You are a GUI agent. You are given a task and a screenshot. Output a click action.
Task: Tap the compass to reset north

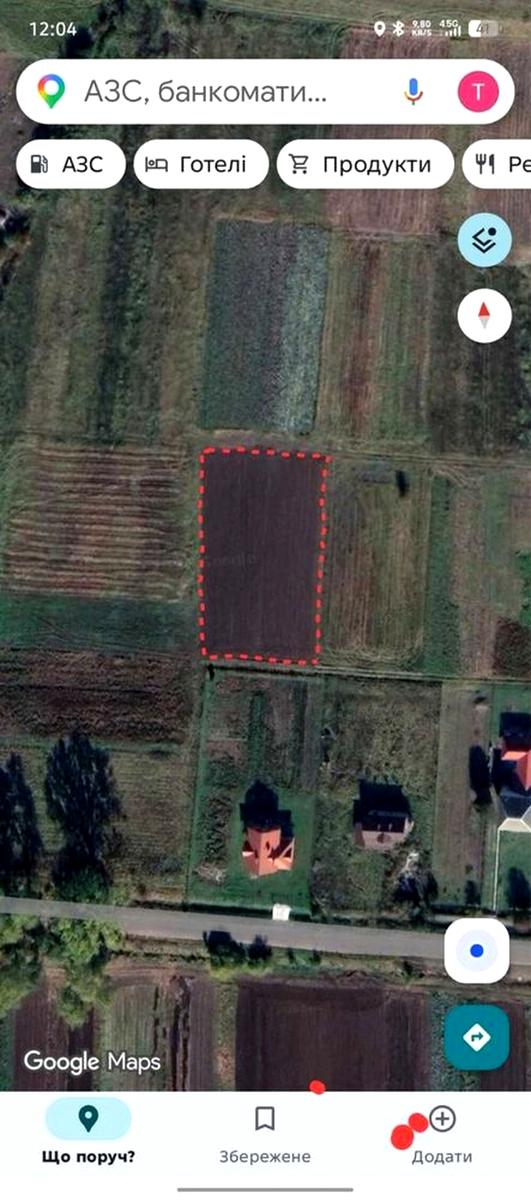coord(484,317)
